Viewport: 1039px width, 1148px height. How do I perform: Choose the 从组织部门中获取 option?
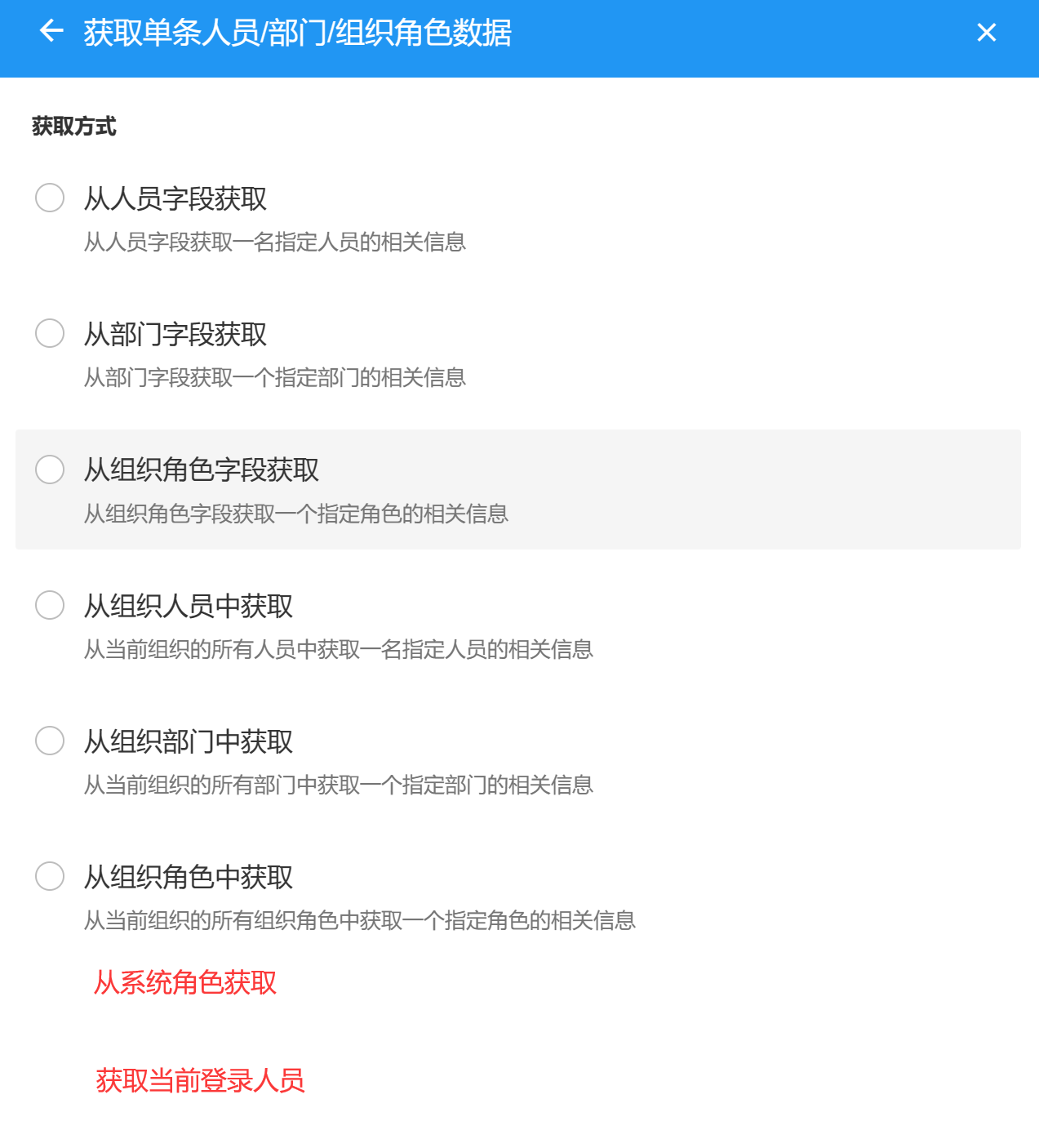tap(50, 741)
